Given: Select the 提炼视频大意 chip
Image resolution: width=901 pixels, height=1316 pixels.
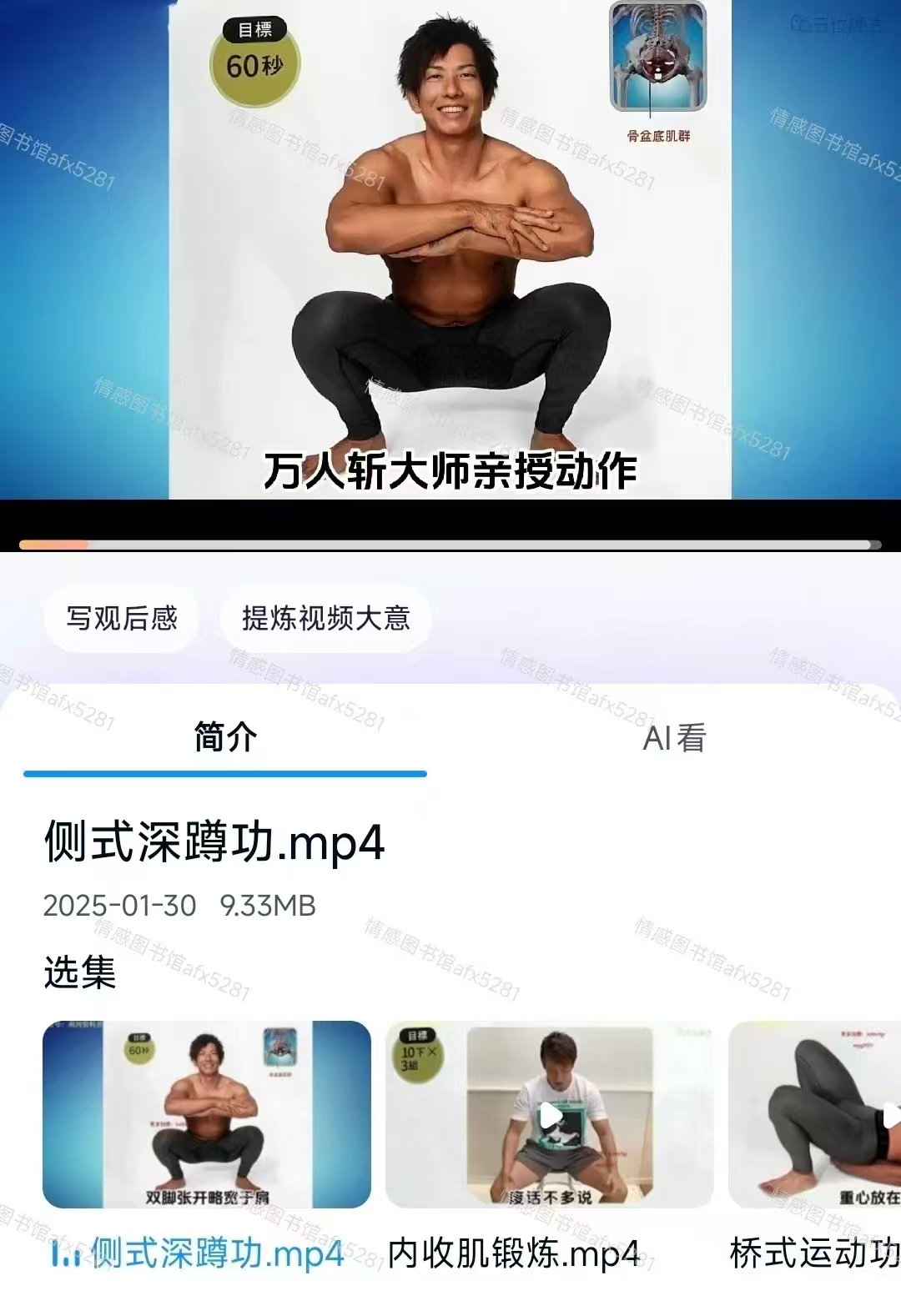Looking at the screenshot, I should [325, 618].
